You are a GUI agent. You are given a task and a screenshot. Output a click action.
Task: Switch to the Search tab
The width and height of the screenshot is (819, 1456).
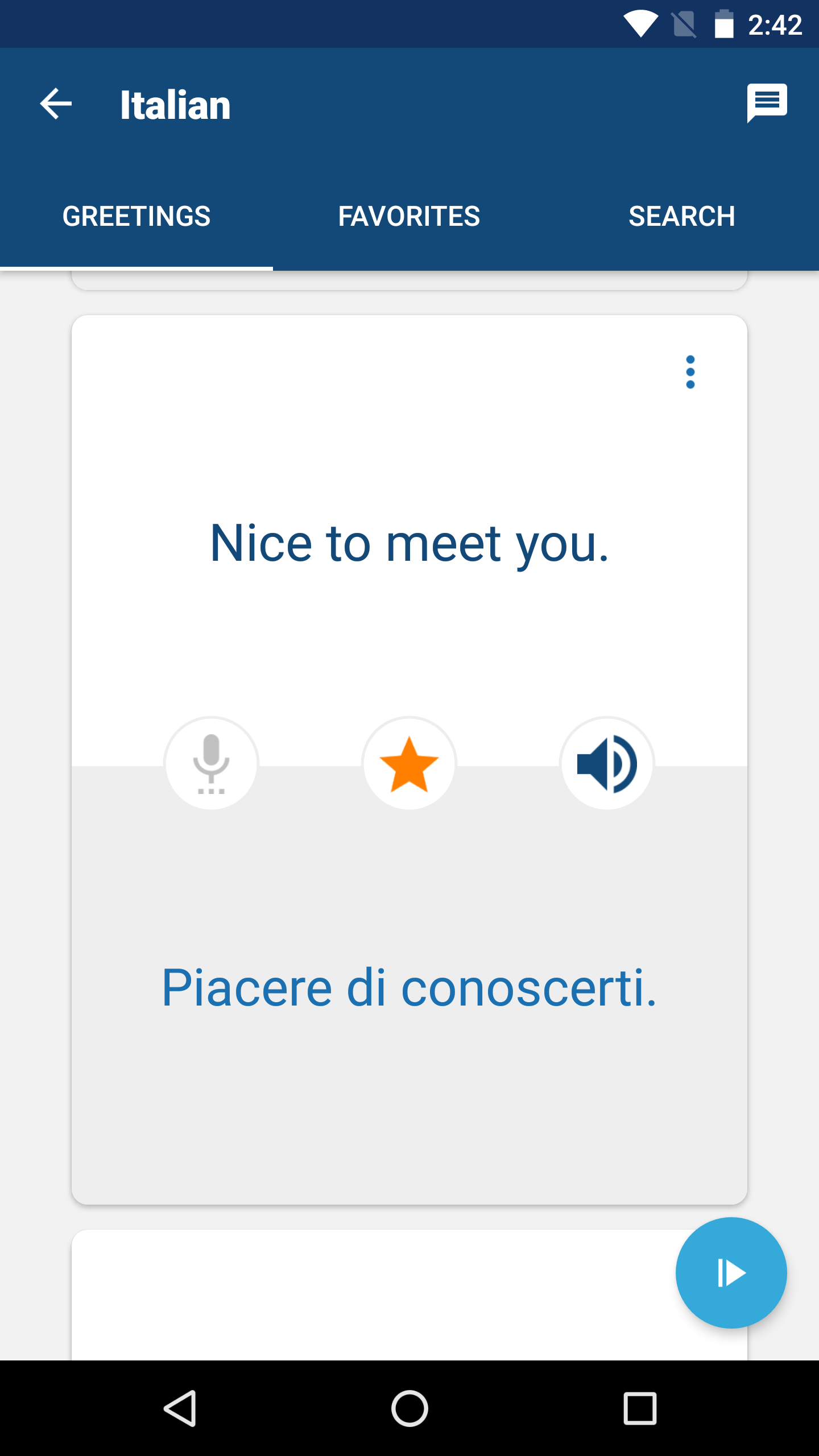[x=681, y=217]
